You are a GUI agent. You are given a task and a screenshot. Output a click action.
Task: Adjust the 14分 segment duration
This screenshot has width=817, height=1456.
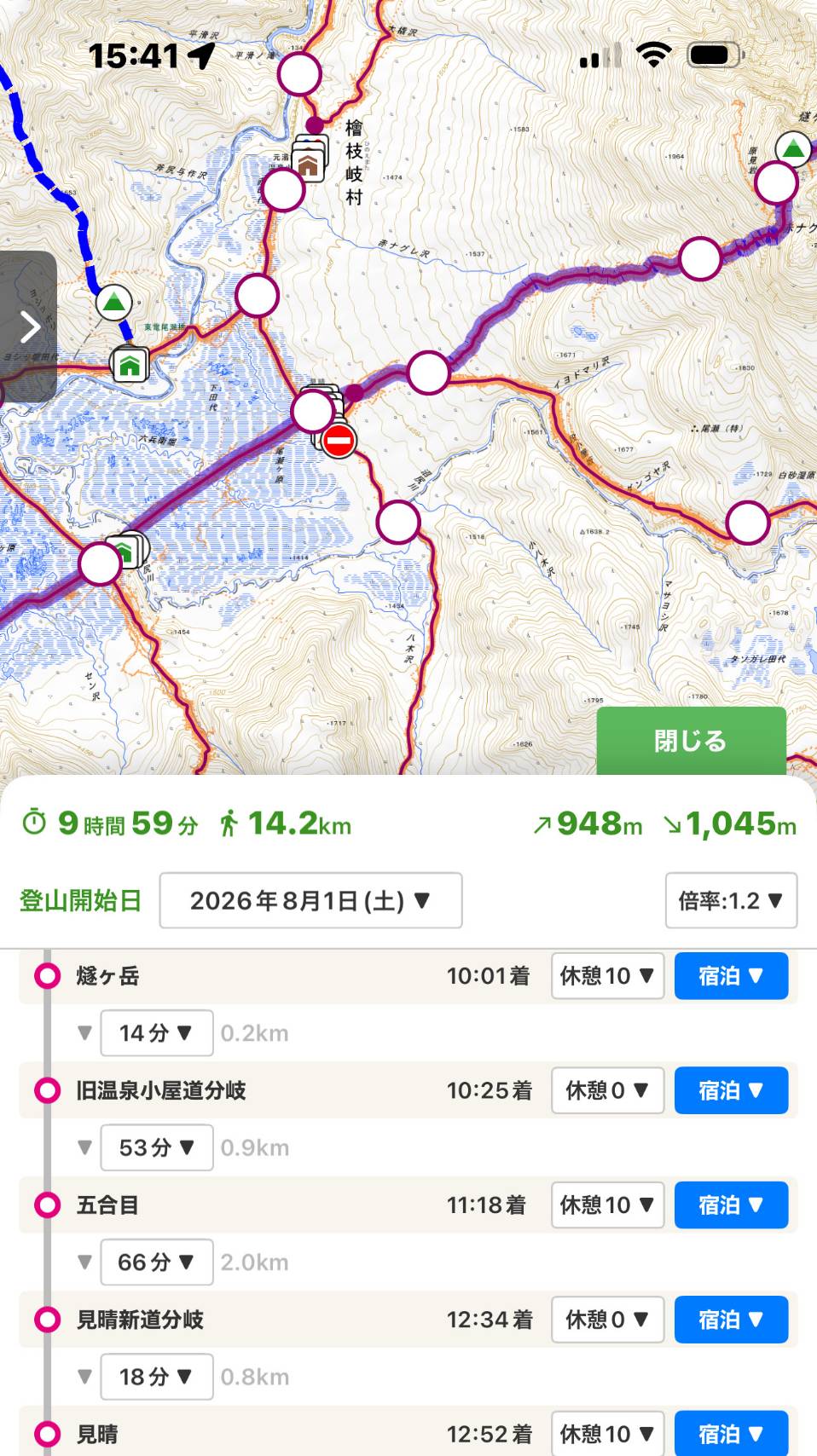156,1033
